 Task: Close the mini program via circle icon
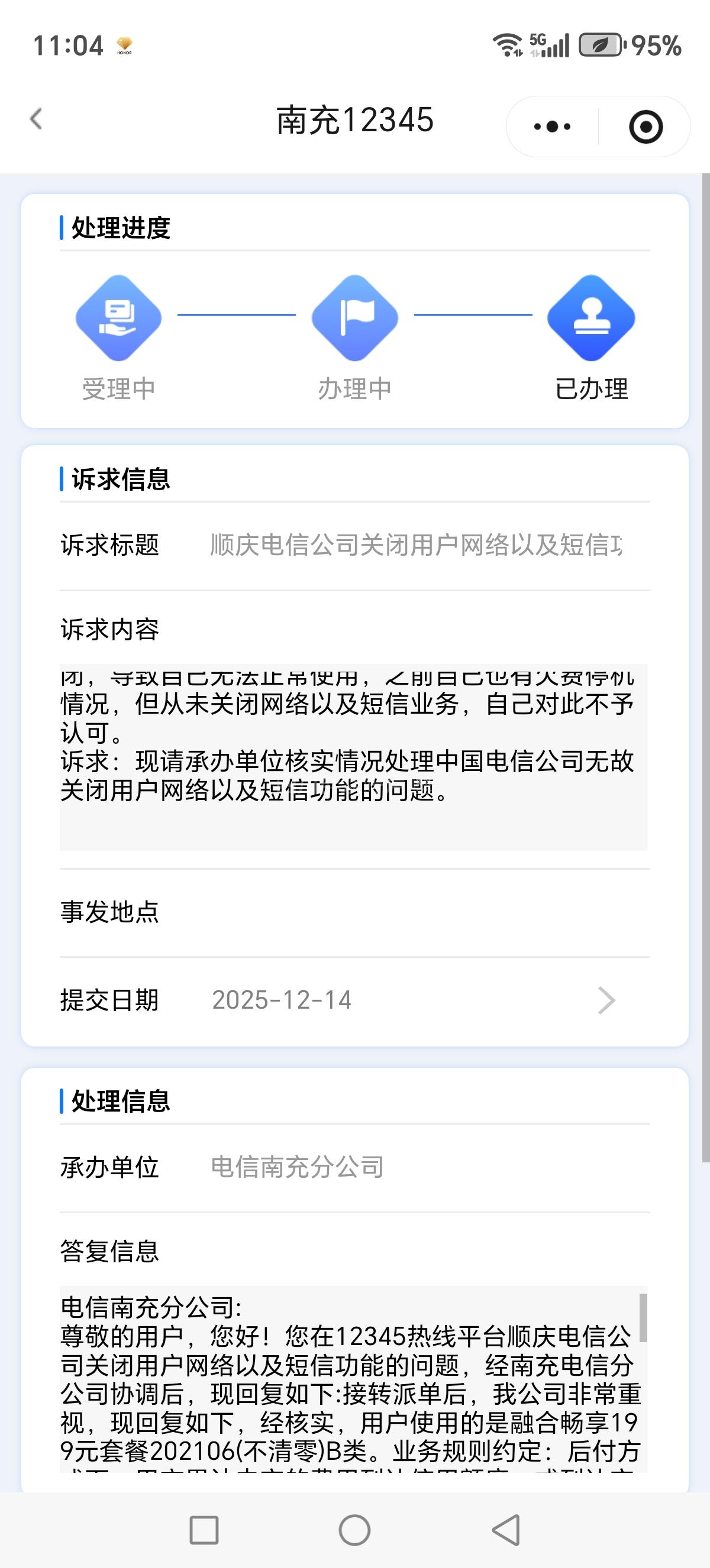646,127
